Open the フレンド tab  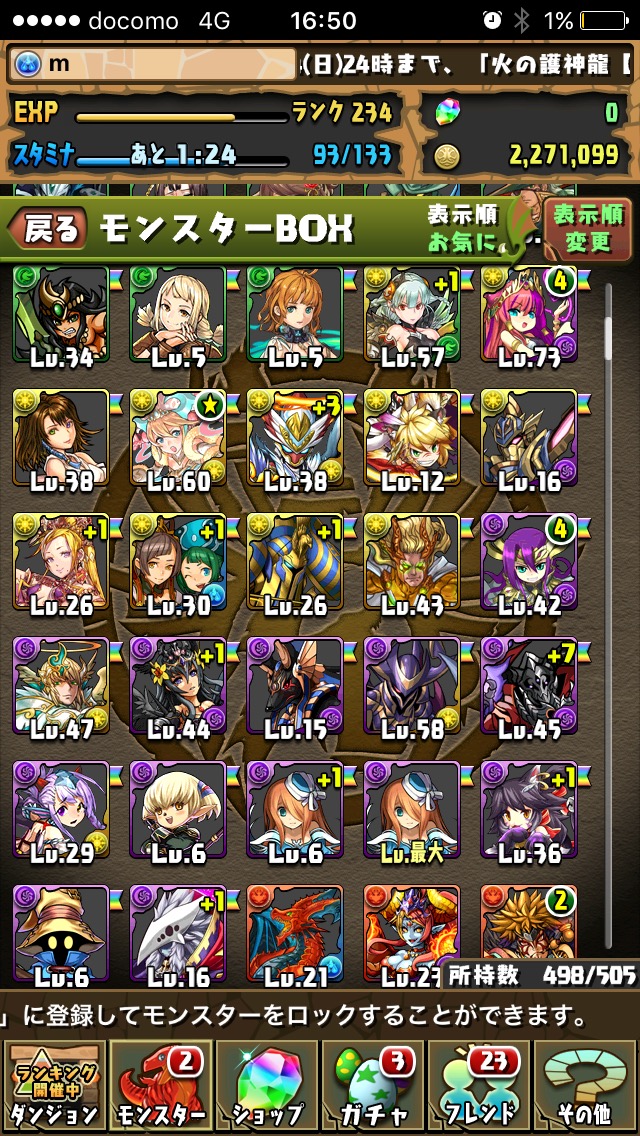tap(479, 1087)
